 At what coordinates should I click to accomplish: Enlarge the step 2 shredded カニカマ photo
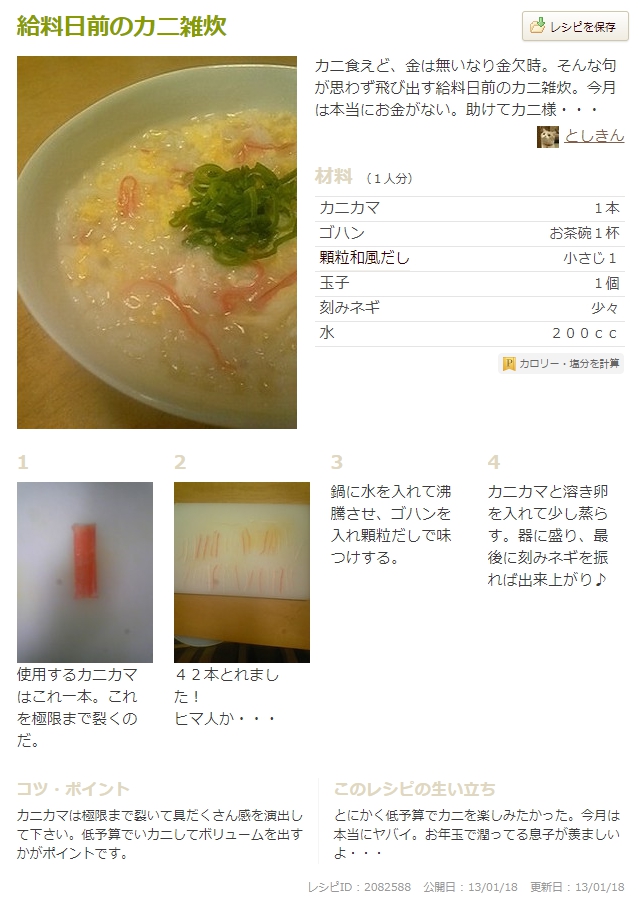tap(242, 572)
